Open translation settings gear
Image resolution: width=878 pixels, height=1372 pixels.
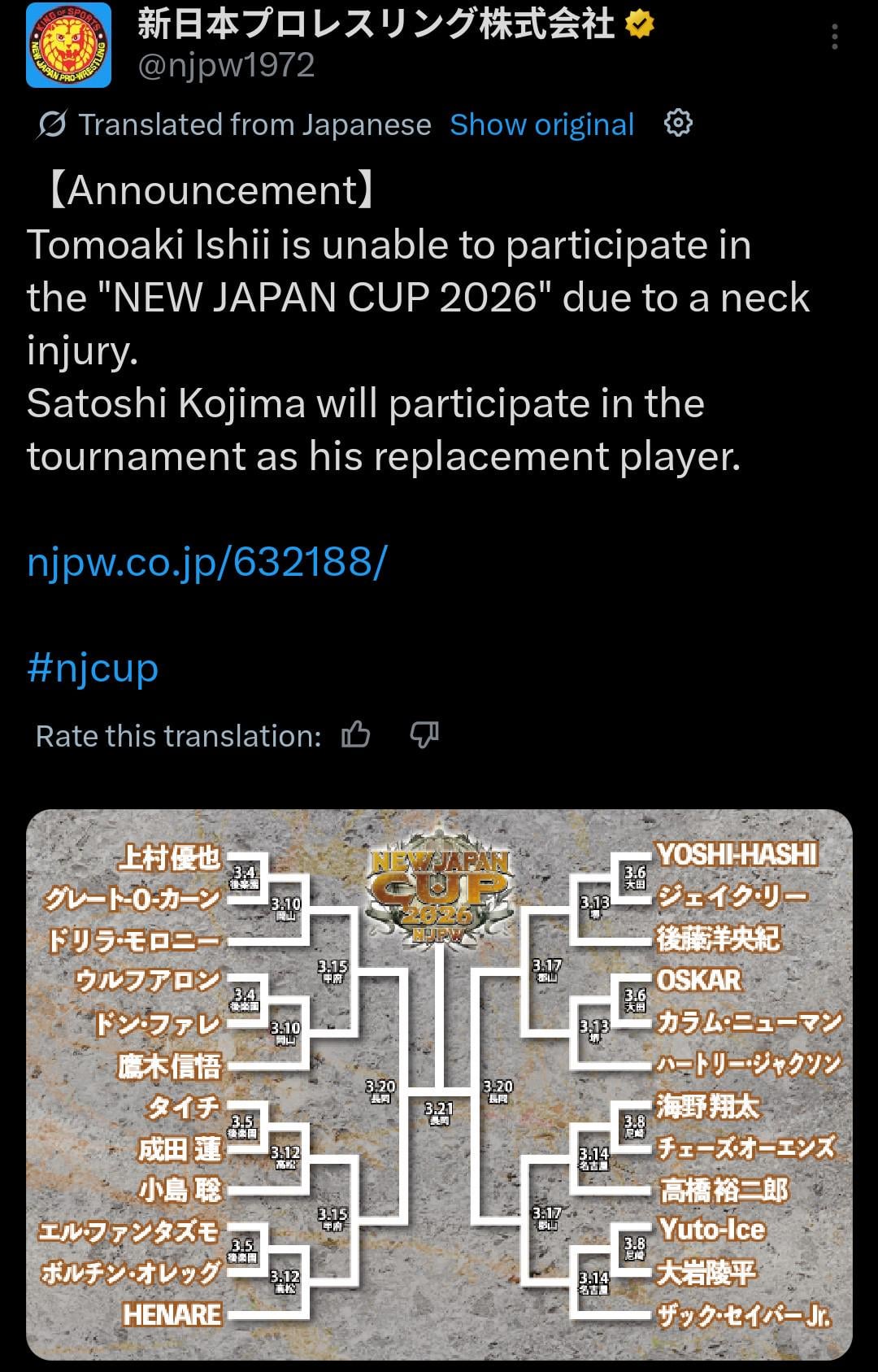click(678, 124)
